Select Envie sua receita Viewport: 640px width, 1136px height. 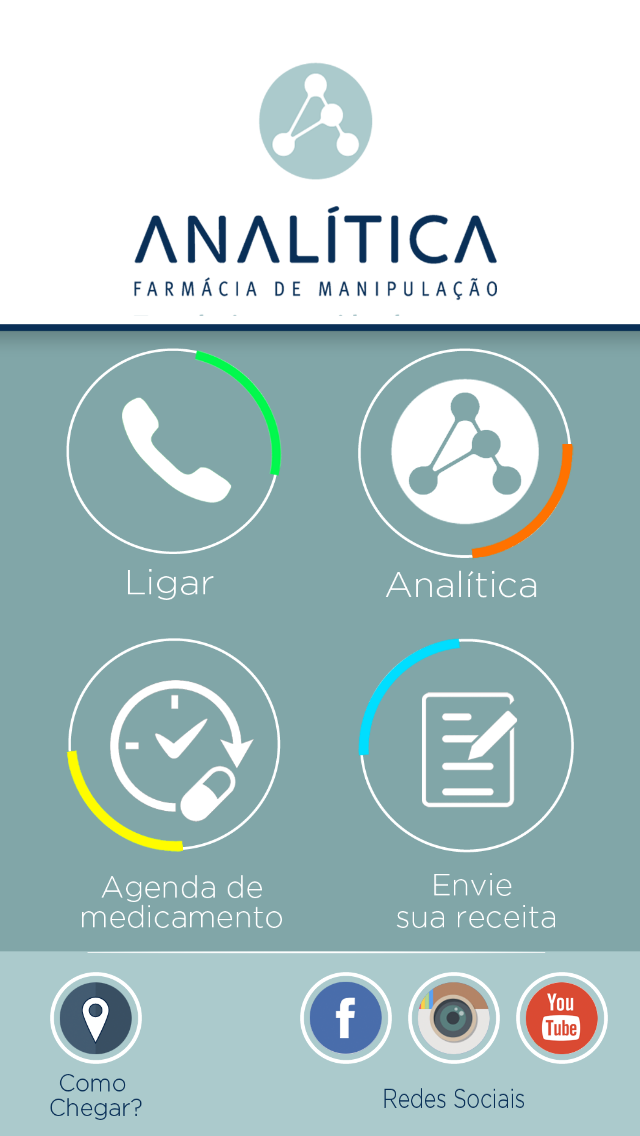(x=466, y=745)
